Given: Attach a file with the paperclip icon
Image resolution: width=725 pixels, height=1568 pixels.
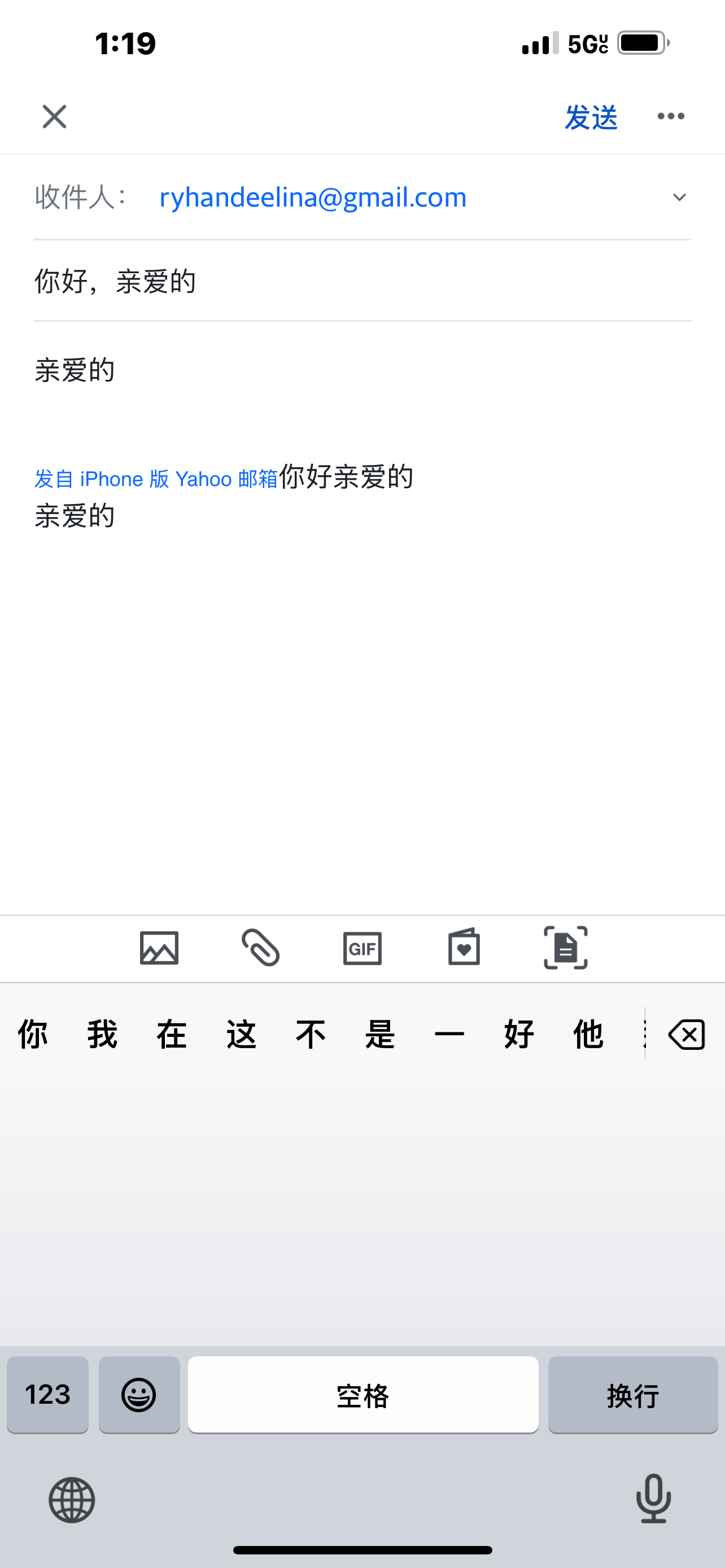Looking at the screenshot, I should (260, 948).
